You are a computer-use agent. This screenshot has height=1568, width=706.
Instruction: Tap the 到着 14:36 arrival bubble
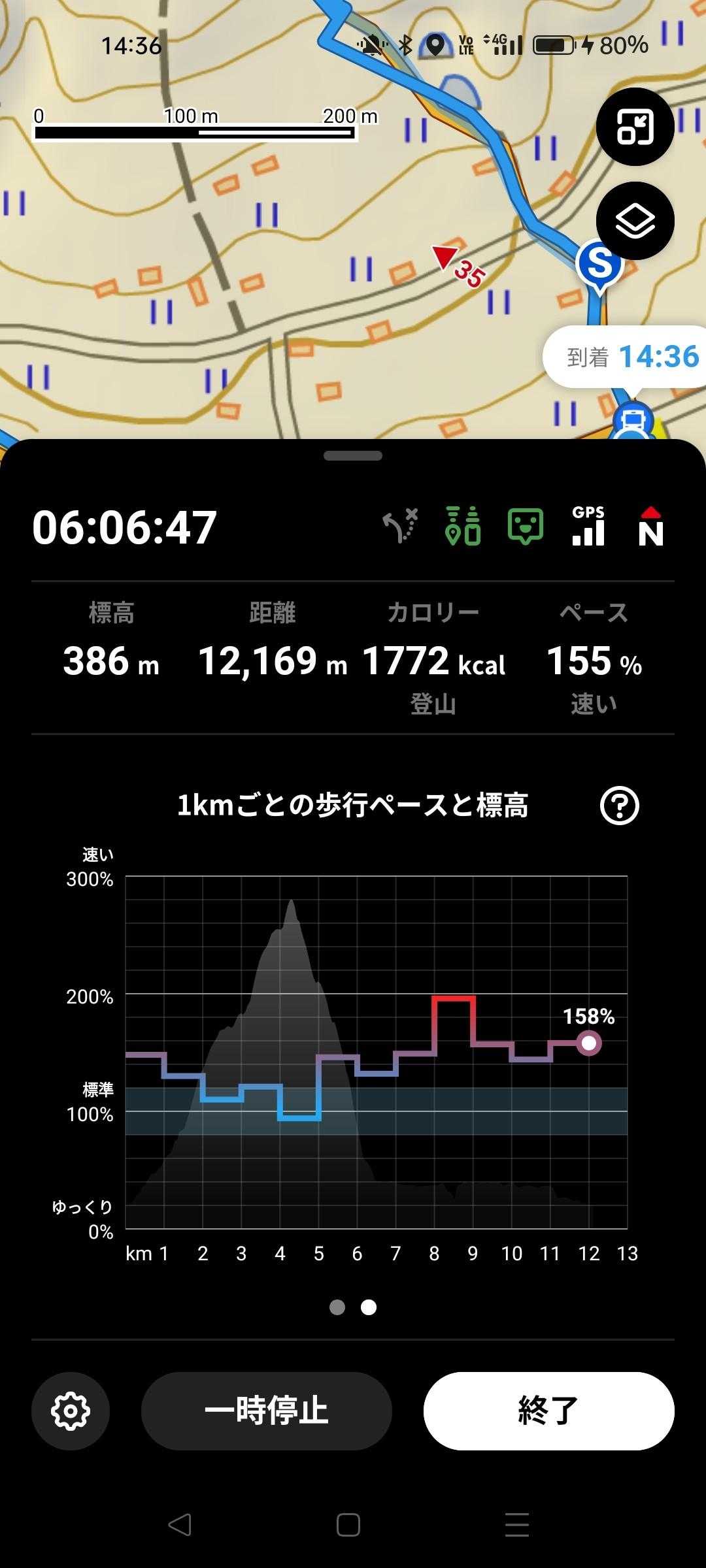[628, 357]
